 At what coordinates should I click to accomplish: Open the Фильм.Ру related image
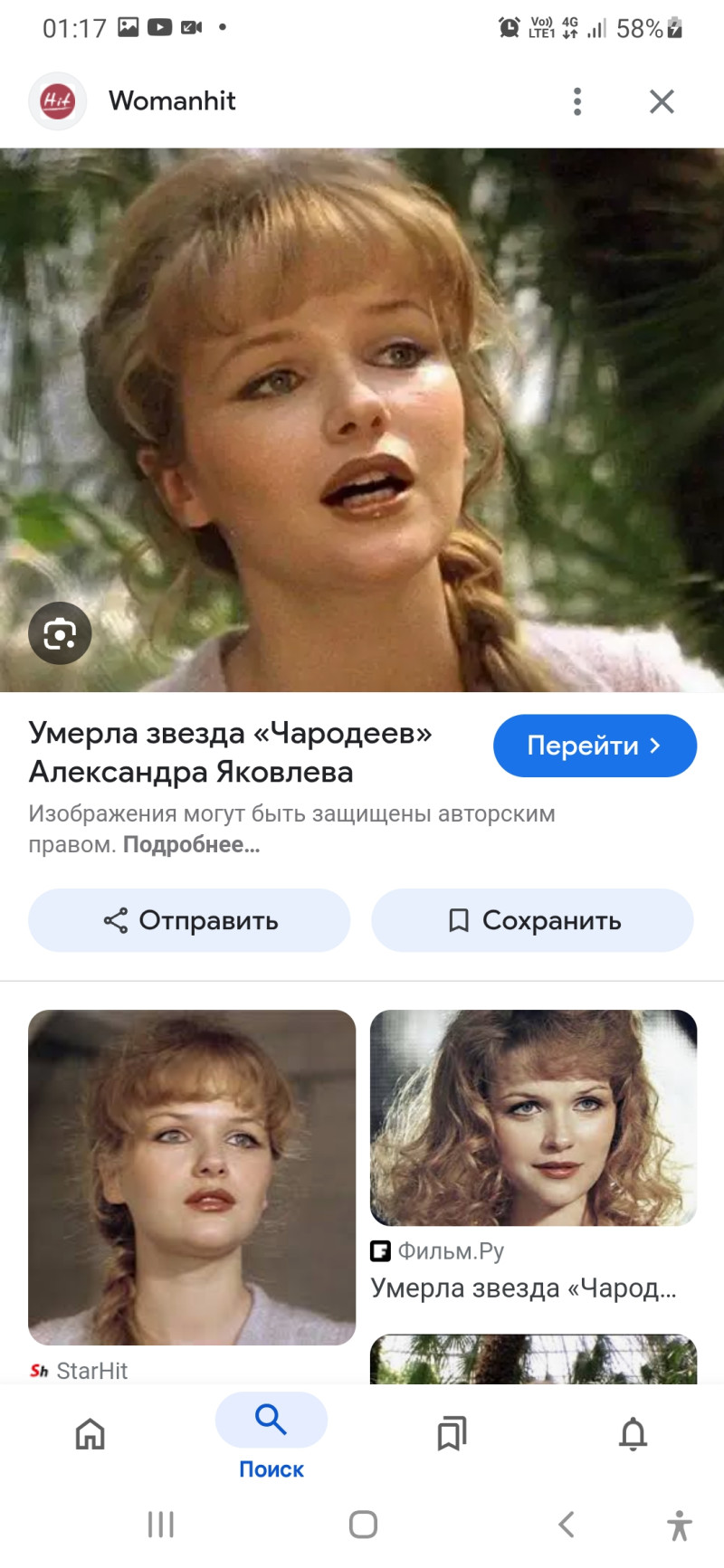click(533, 1118)
